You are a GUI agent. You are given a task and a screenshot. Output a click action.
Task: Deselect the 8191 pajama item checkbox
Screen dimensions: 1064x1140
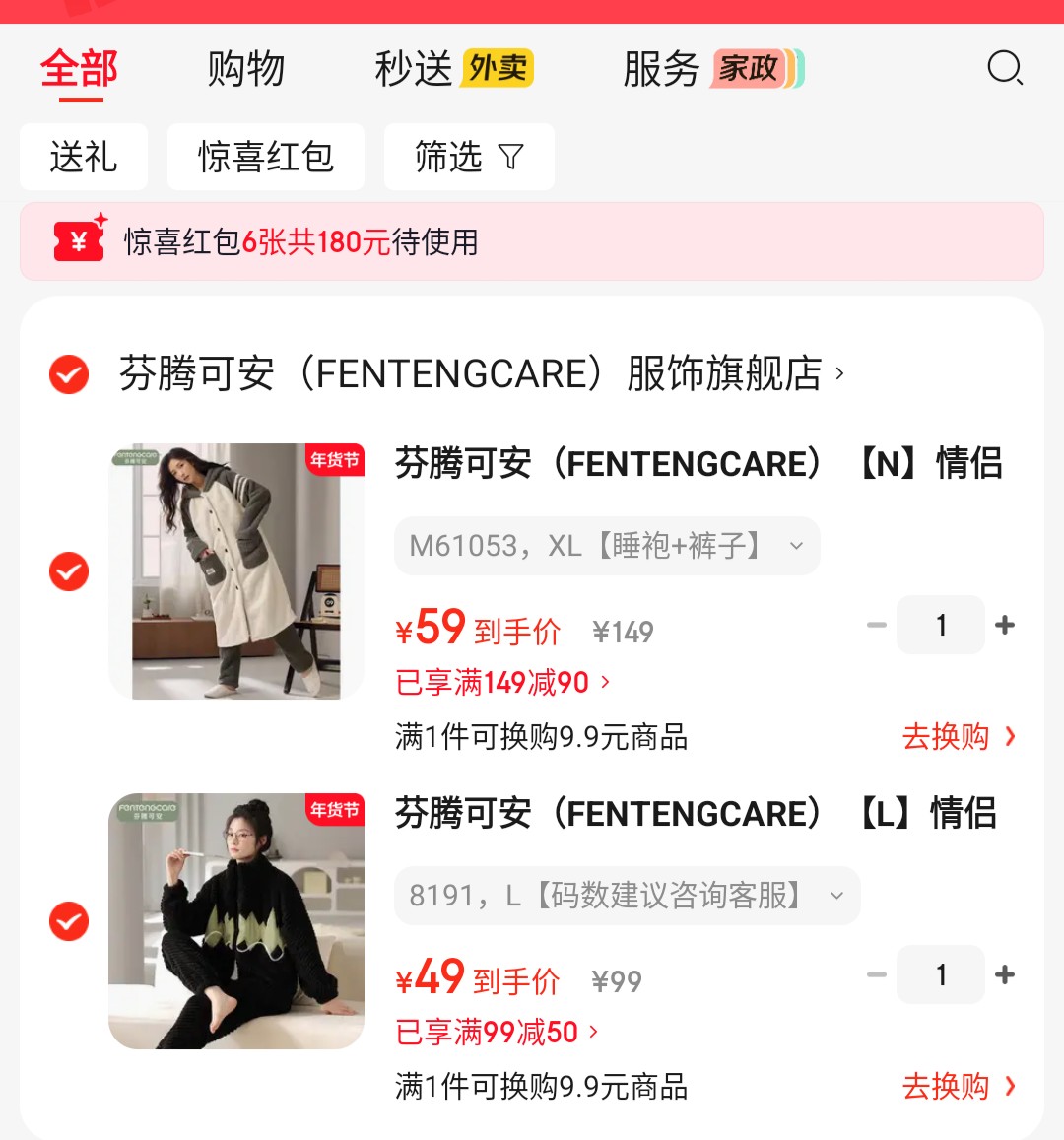[x=69, y=921]
